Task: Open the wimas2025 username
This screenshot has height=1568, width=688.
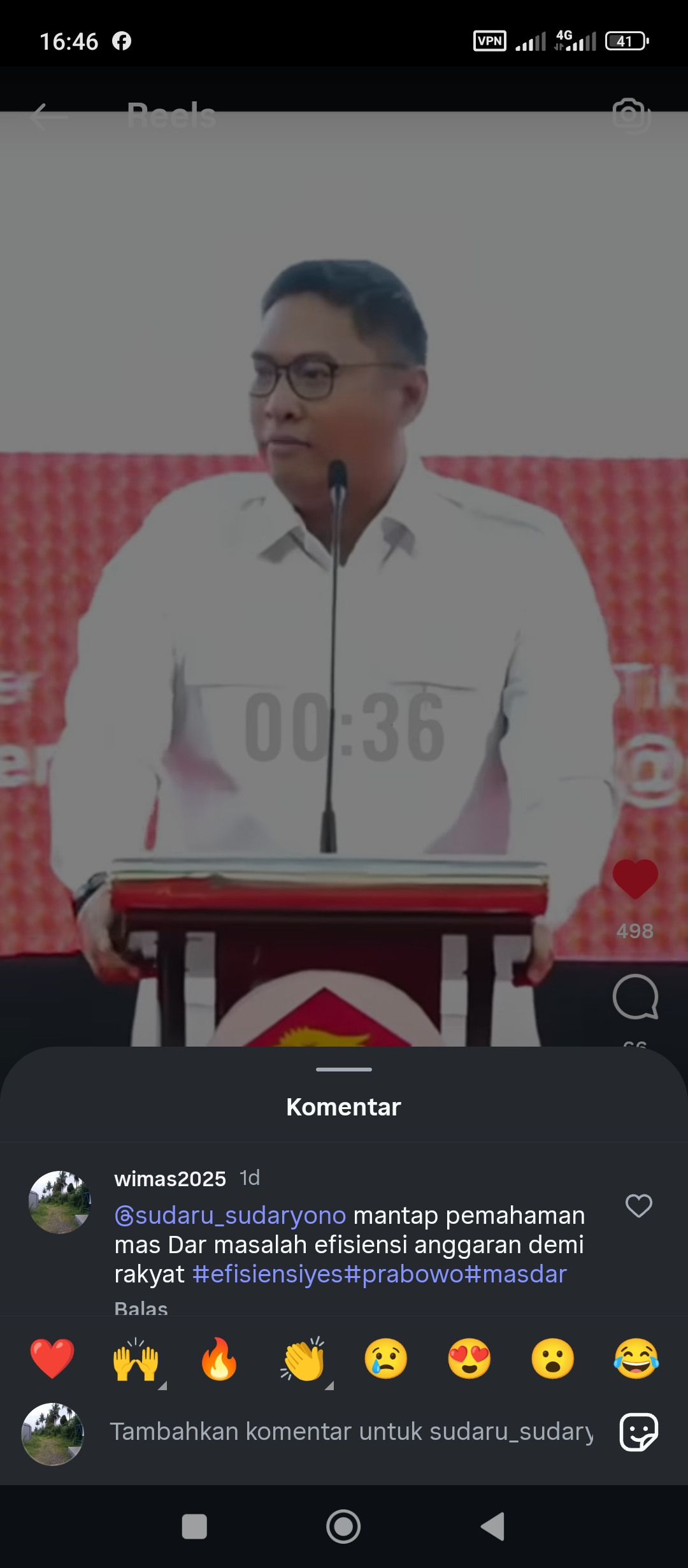Action: coord(170,1179)
